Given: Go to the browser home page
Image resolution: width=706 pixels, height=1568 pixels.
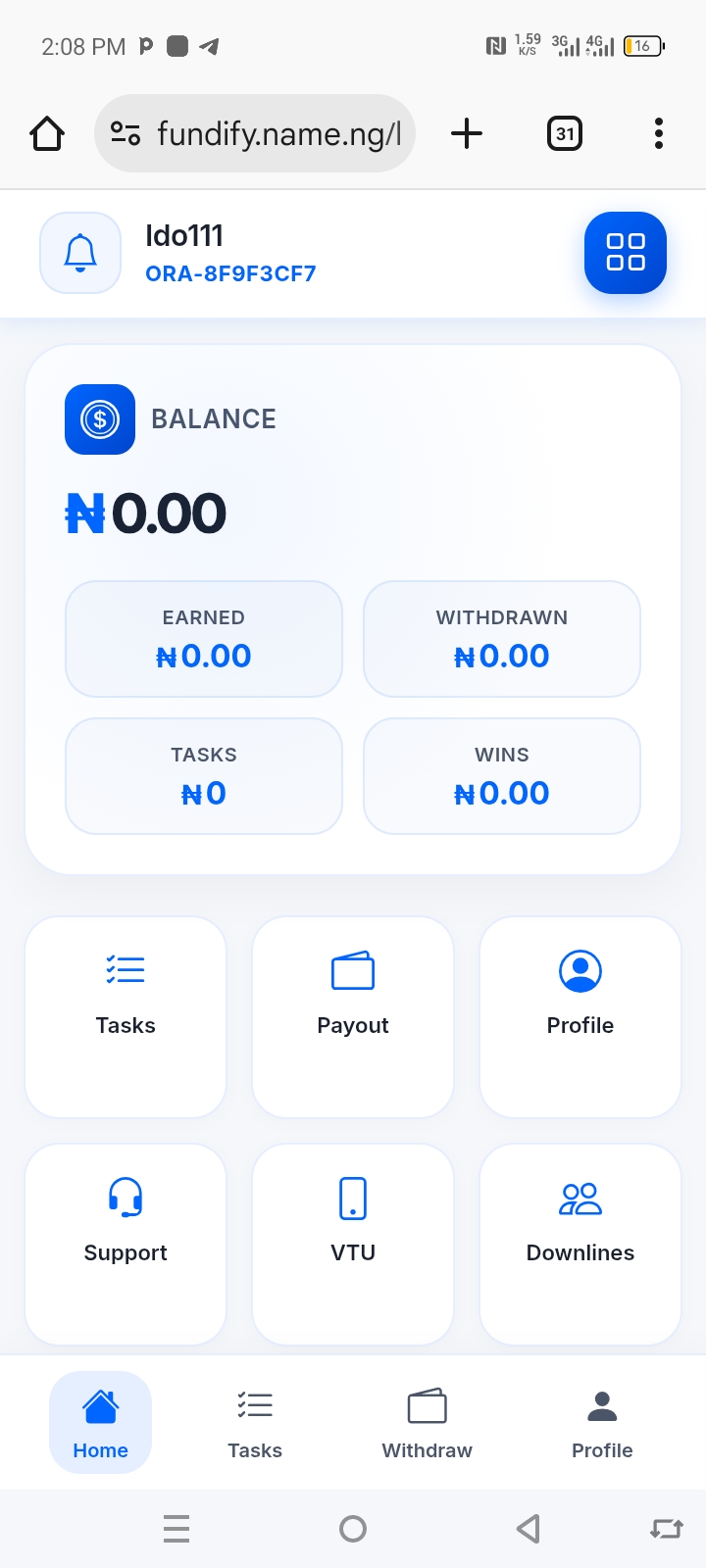Looking at the screenshot, I should (47, 133).
